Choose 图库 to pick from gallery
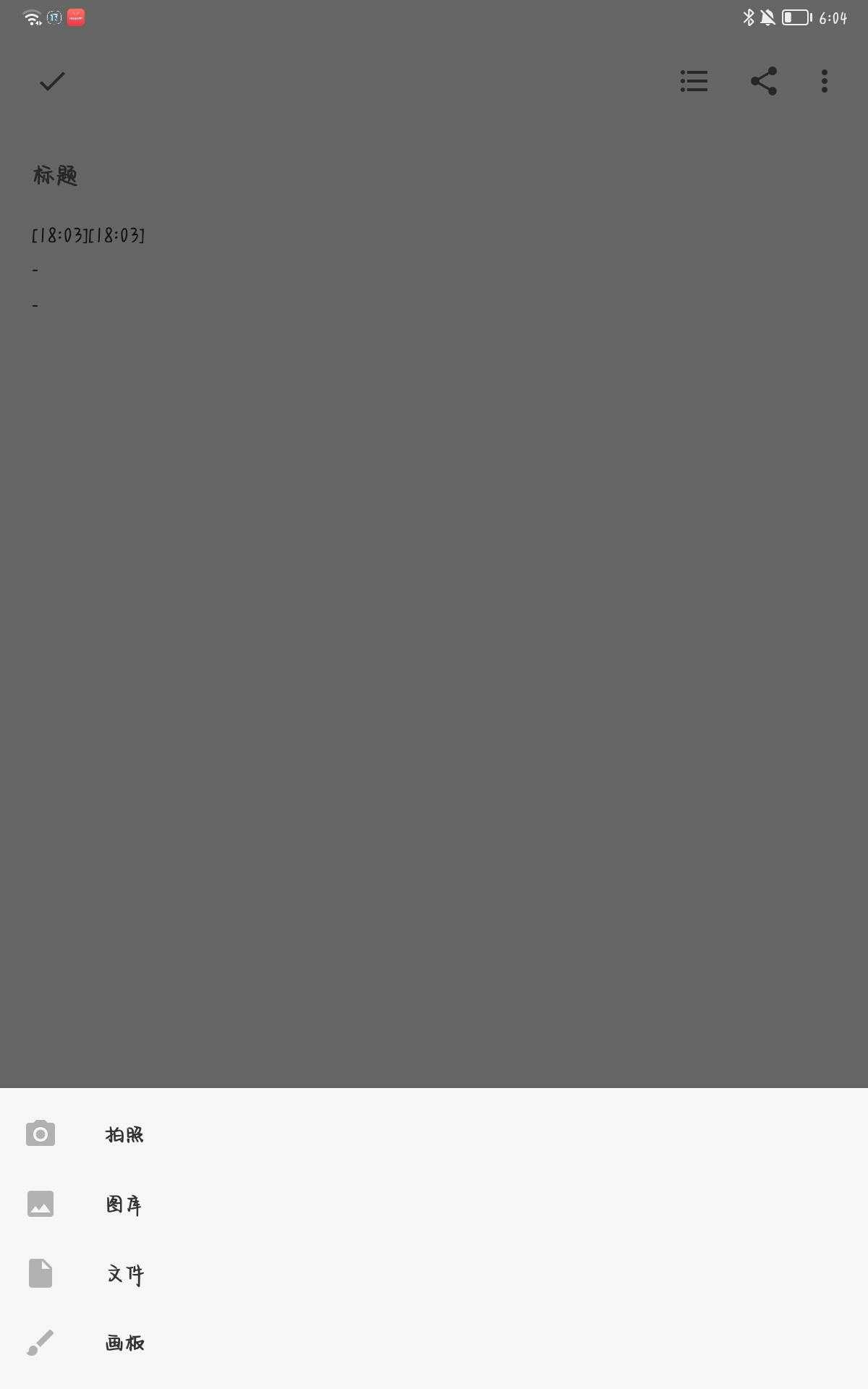Screen dimensions: 868x1389 tap(124, 1204)
